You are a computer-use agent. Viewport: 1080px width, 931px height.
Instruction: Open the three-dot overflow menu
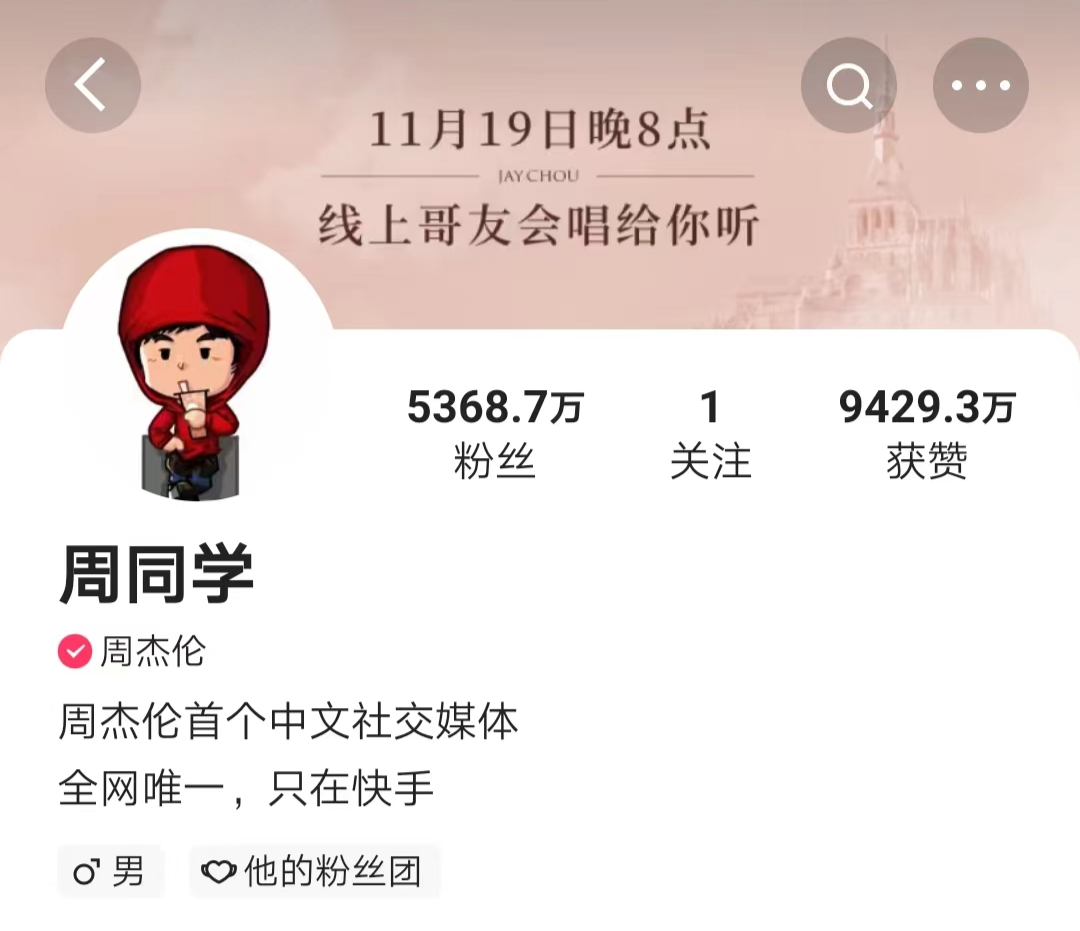(980, 86)
